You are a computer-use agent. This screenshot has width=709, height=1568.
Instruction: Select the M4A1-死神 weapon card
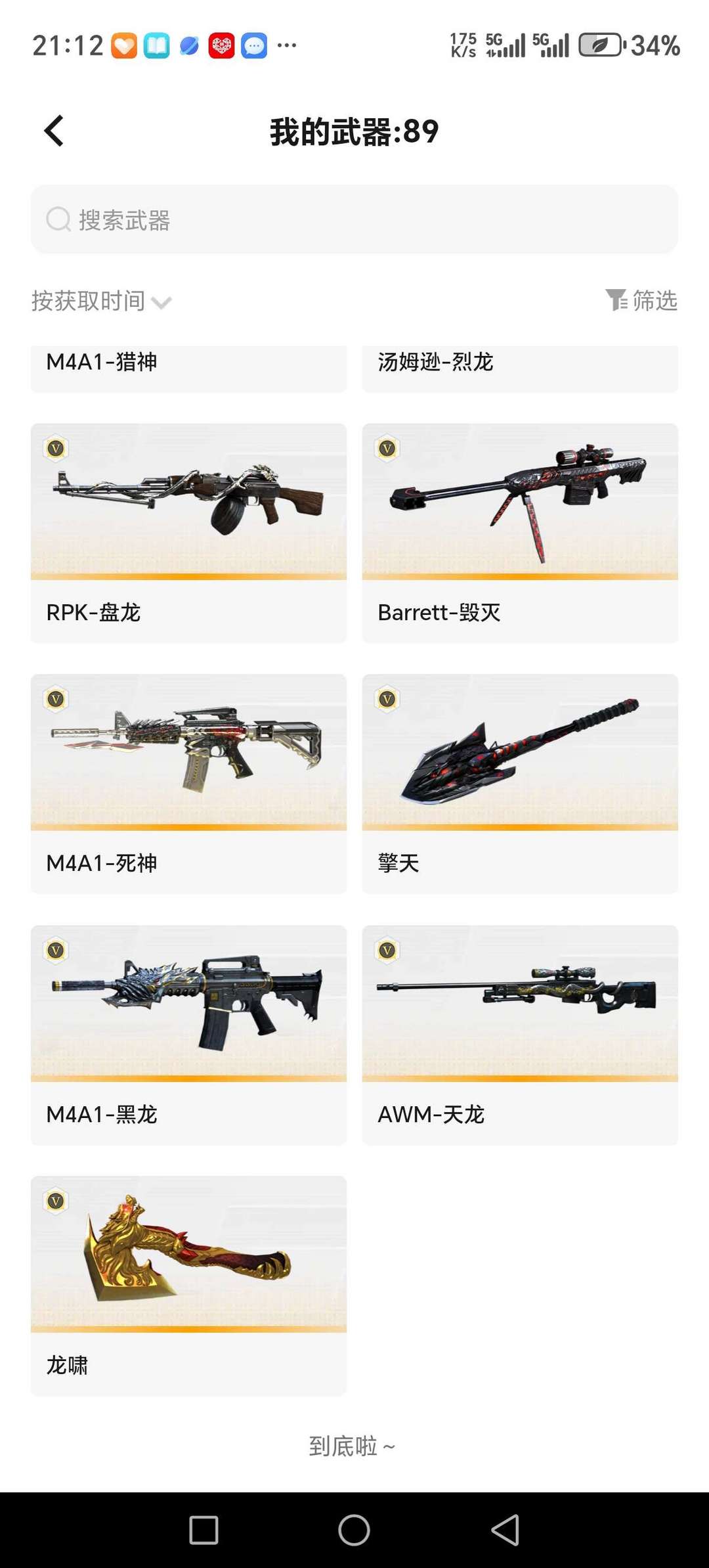click(x=188, y=784)
